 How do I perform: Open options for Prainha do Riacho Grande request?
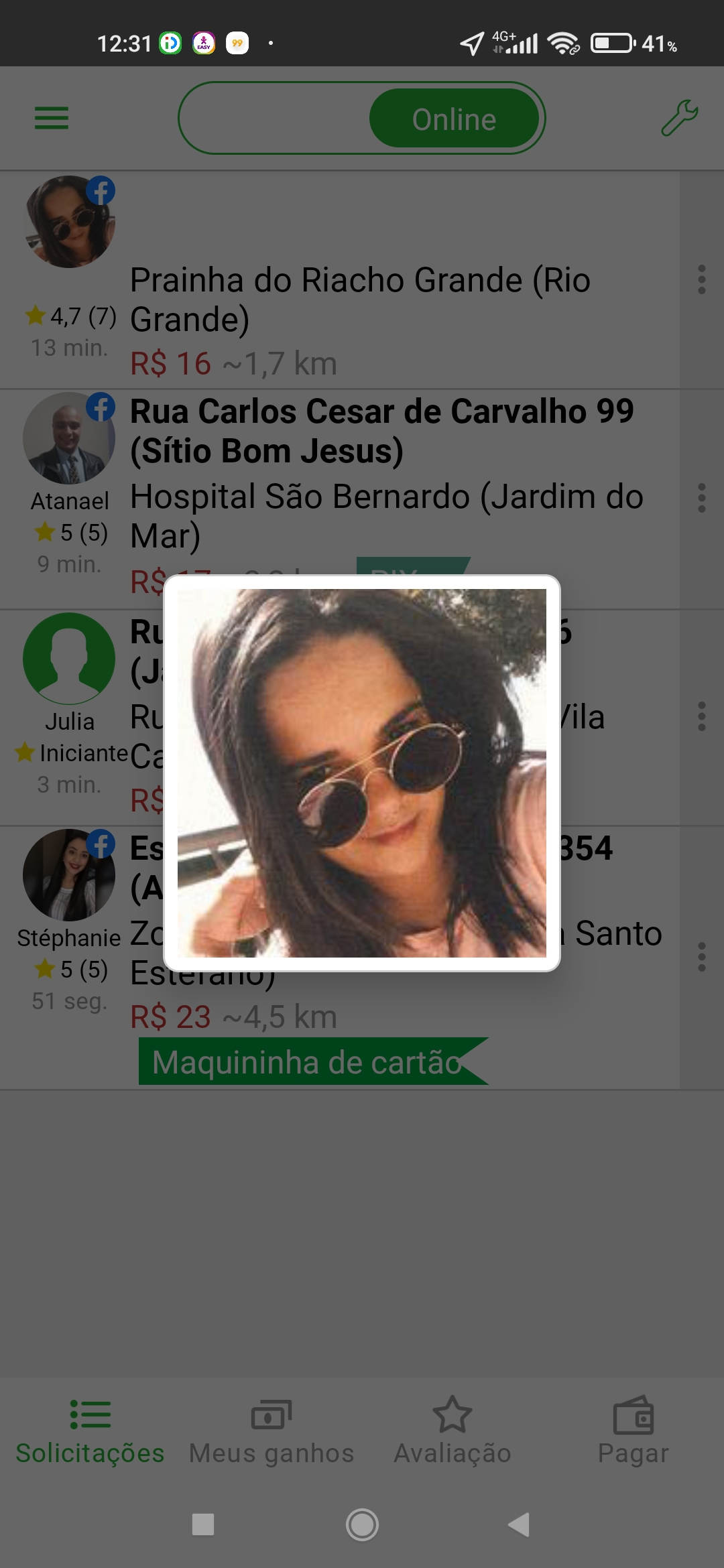(701, 279)
